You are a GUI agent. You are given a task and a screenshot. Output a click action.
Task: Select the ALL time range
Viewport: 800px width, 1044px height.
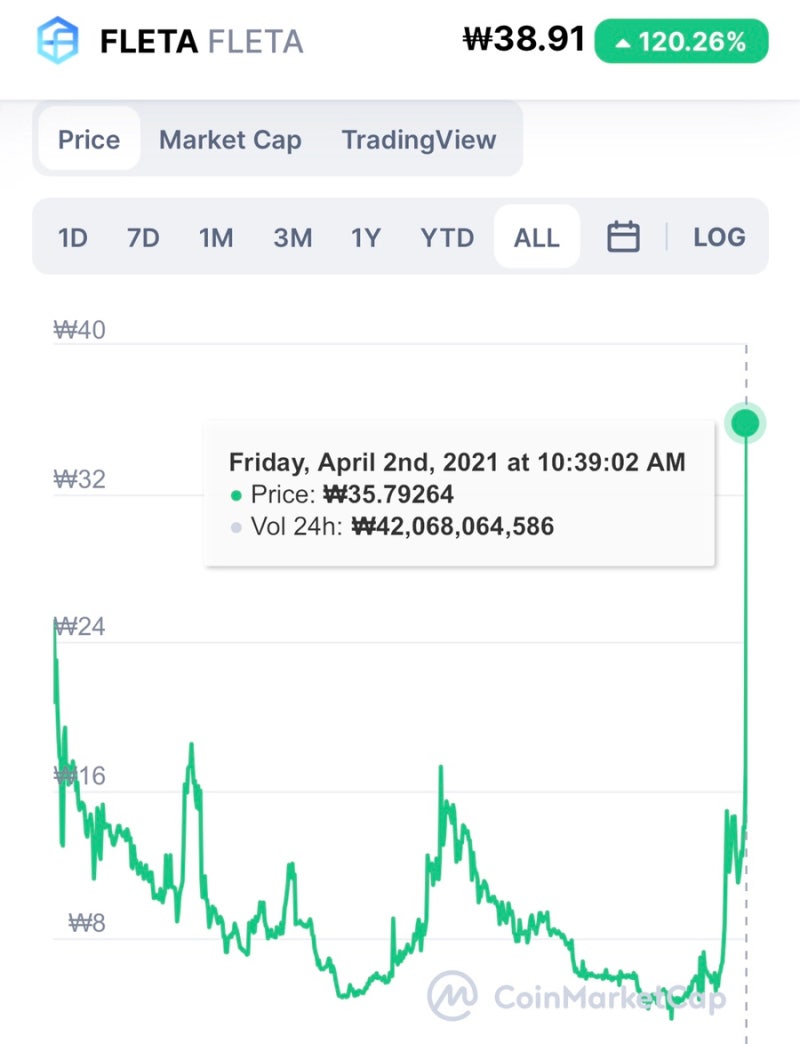537,238
